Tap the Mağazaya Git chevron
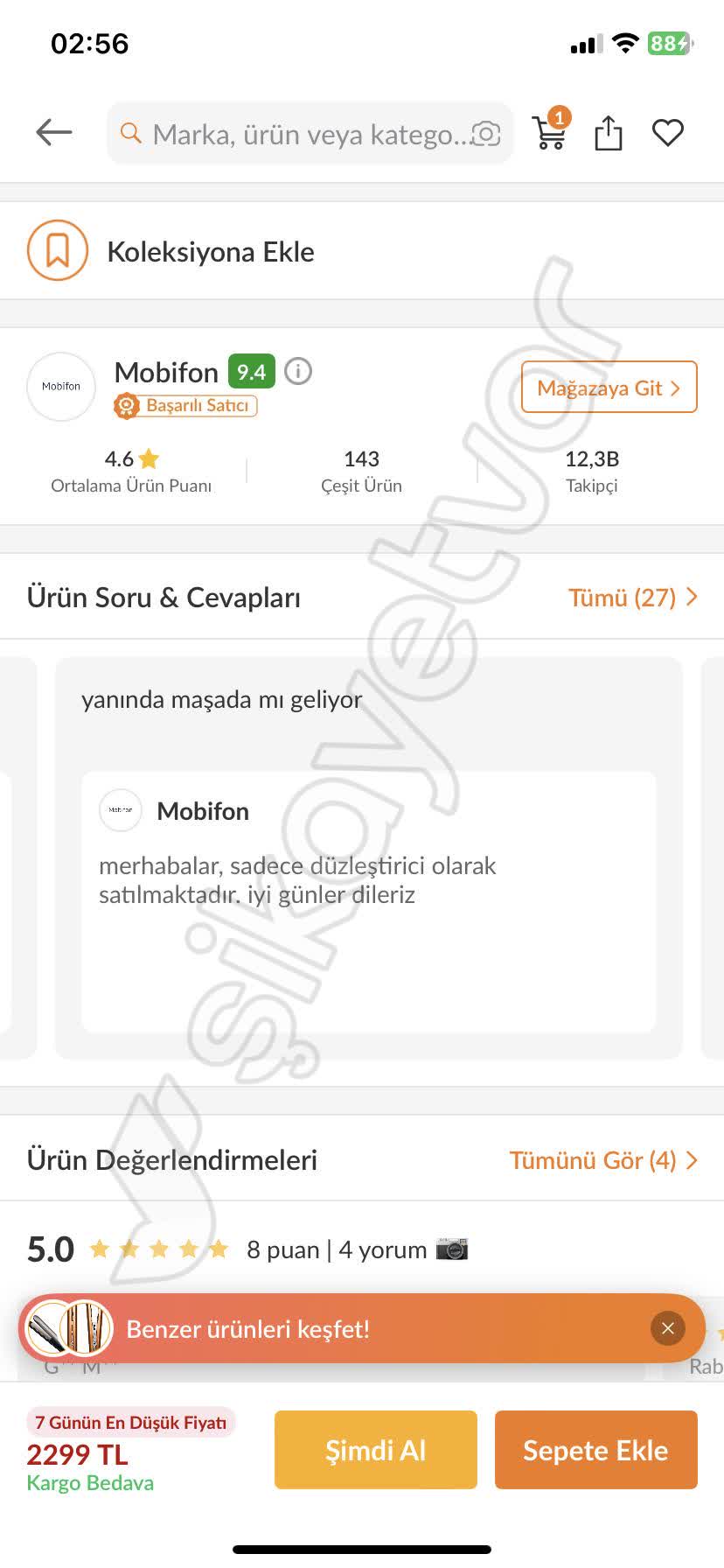 (x=677, y=388)
